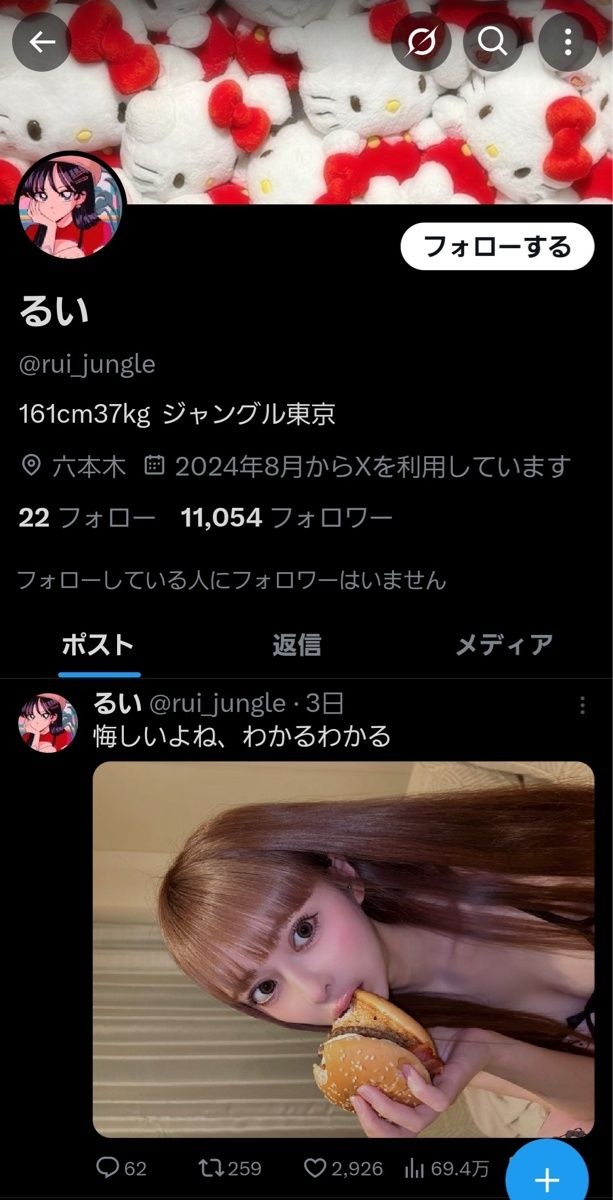
Task: Open the 22 フォロー list
Action: coord(86,517)
